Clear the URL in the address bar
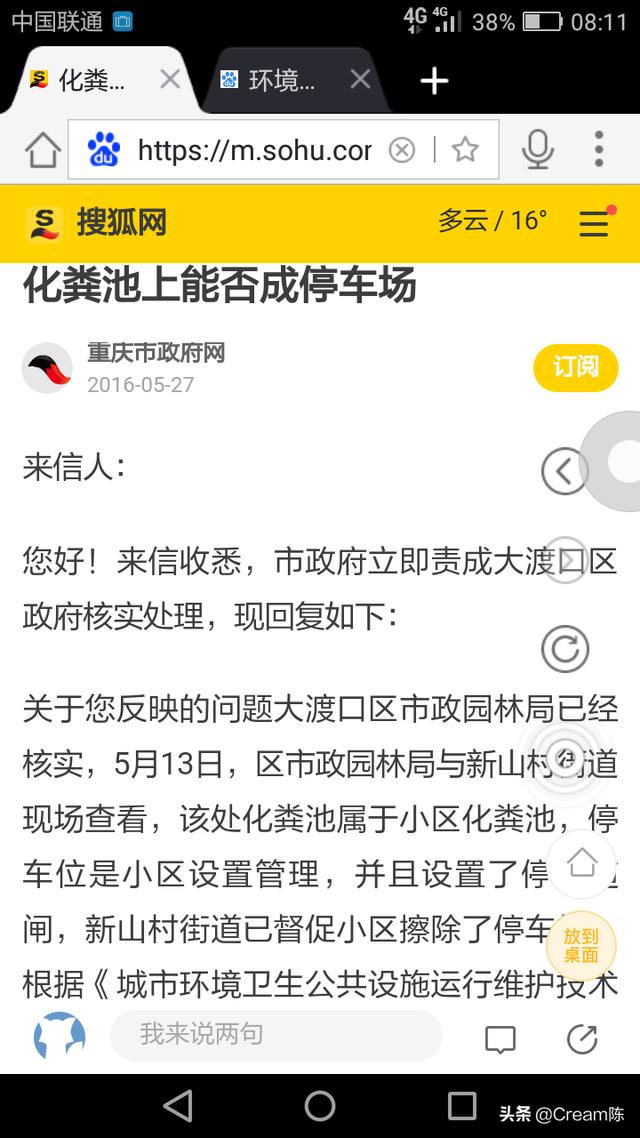The image size is (640, 1138). pyautogui.click(x=402, y=150)
